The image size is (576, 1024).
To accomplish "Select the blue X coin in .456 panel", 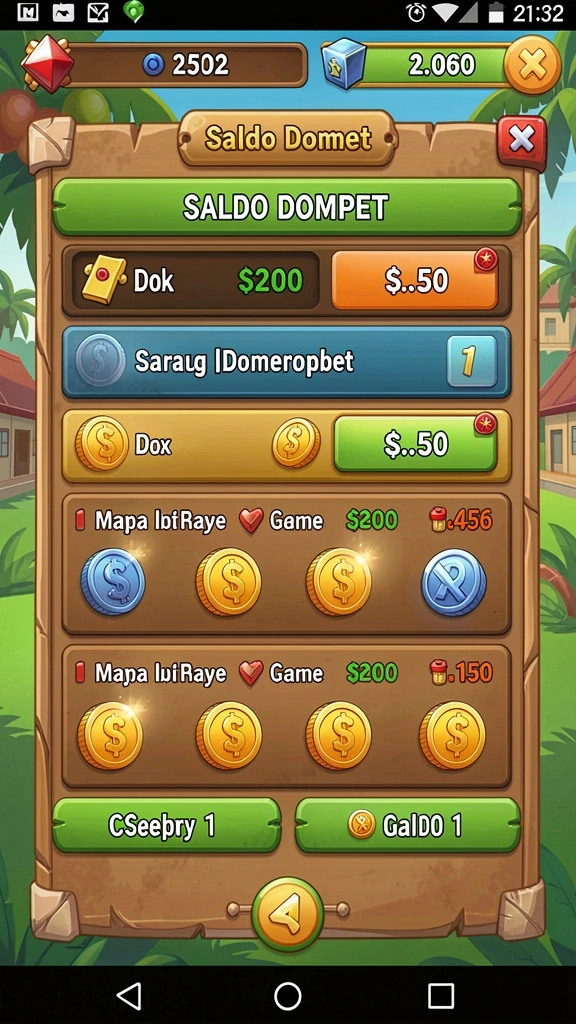I will (x=454, y=581).
